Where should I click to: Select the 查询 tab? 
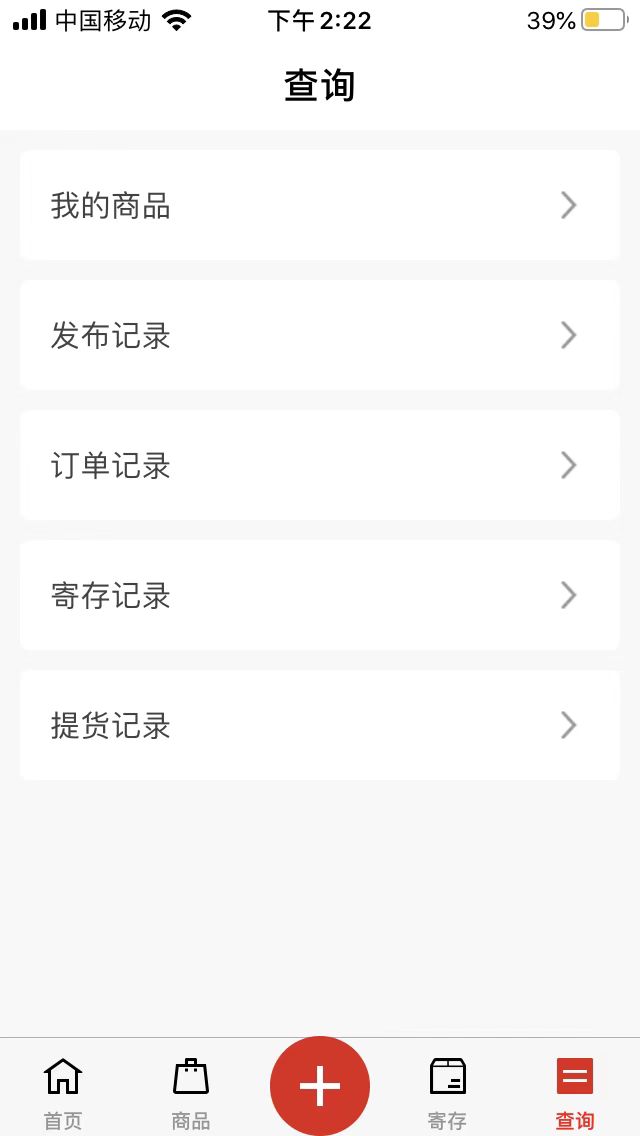(575, 1092)
